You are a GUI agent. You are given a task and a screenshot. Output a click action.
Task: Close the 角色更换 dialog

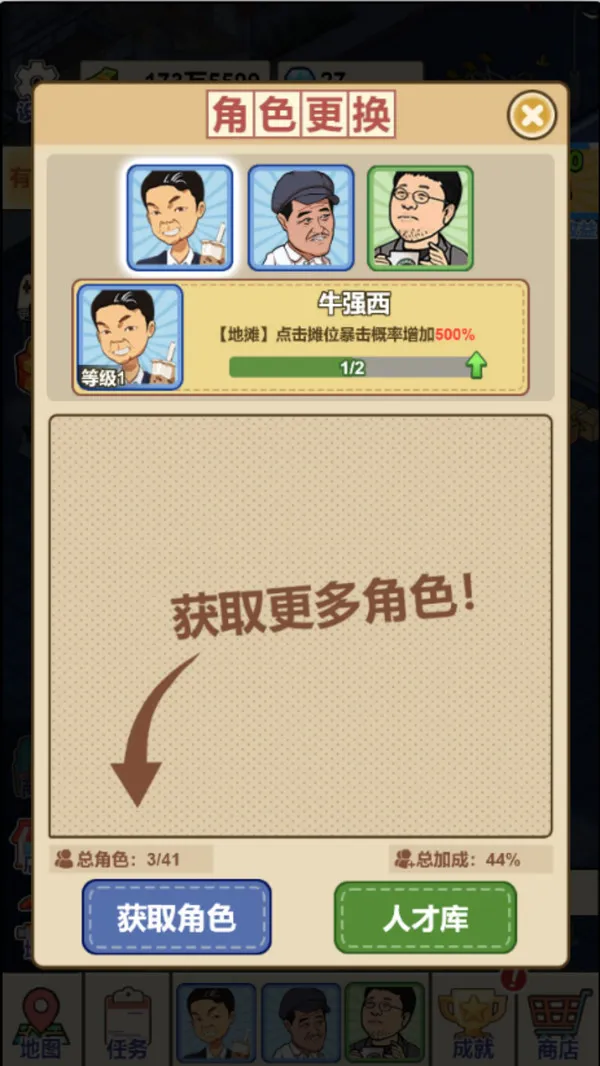tap(532, 116)
